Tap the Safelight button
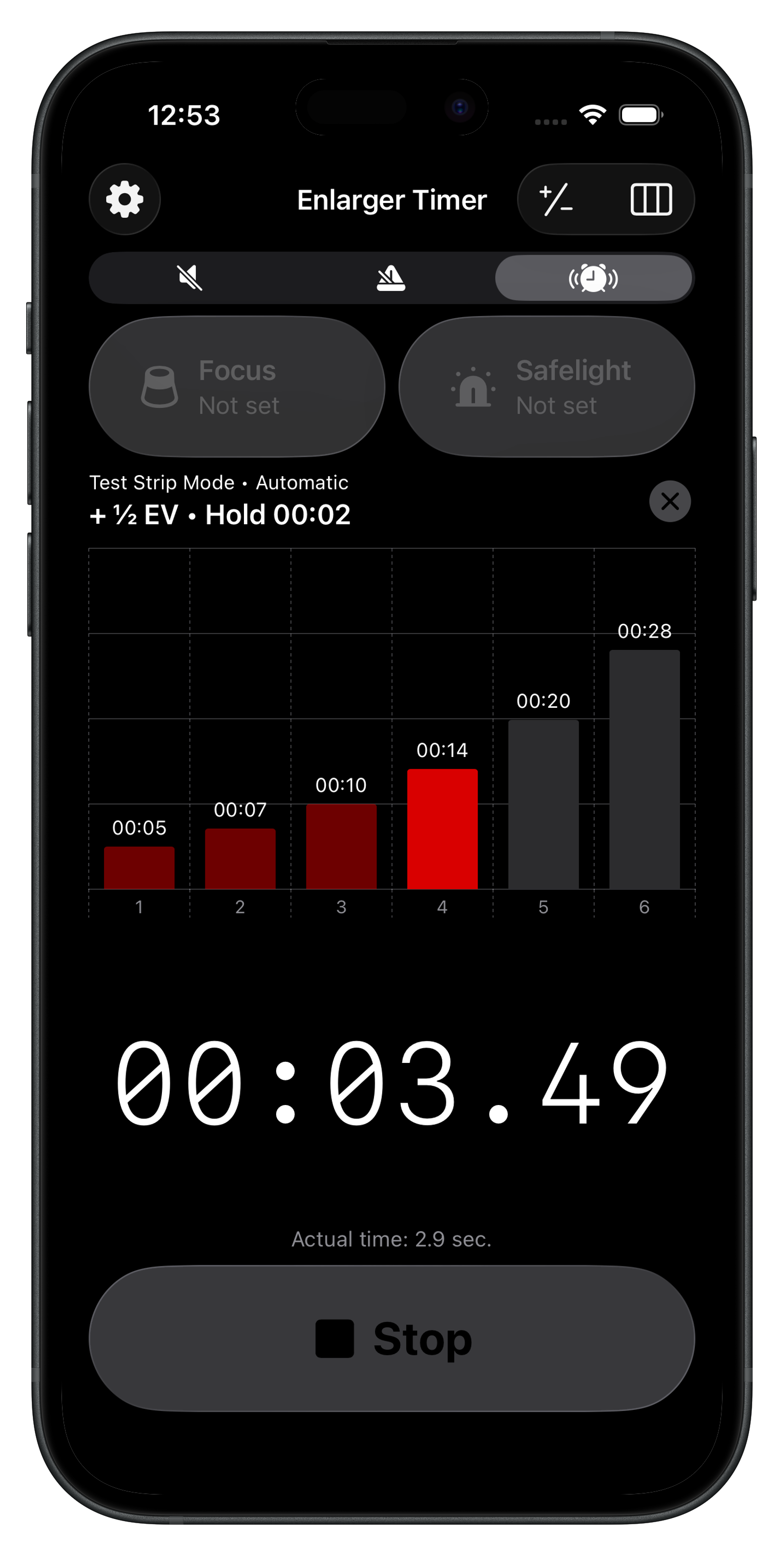This screenshot has height=1556, width=784. 546,386
